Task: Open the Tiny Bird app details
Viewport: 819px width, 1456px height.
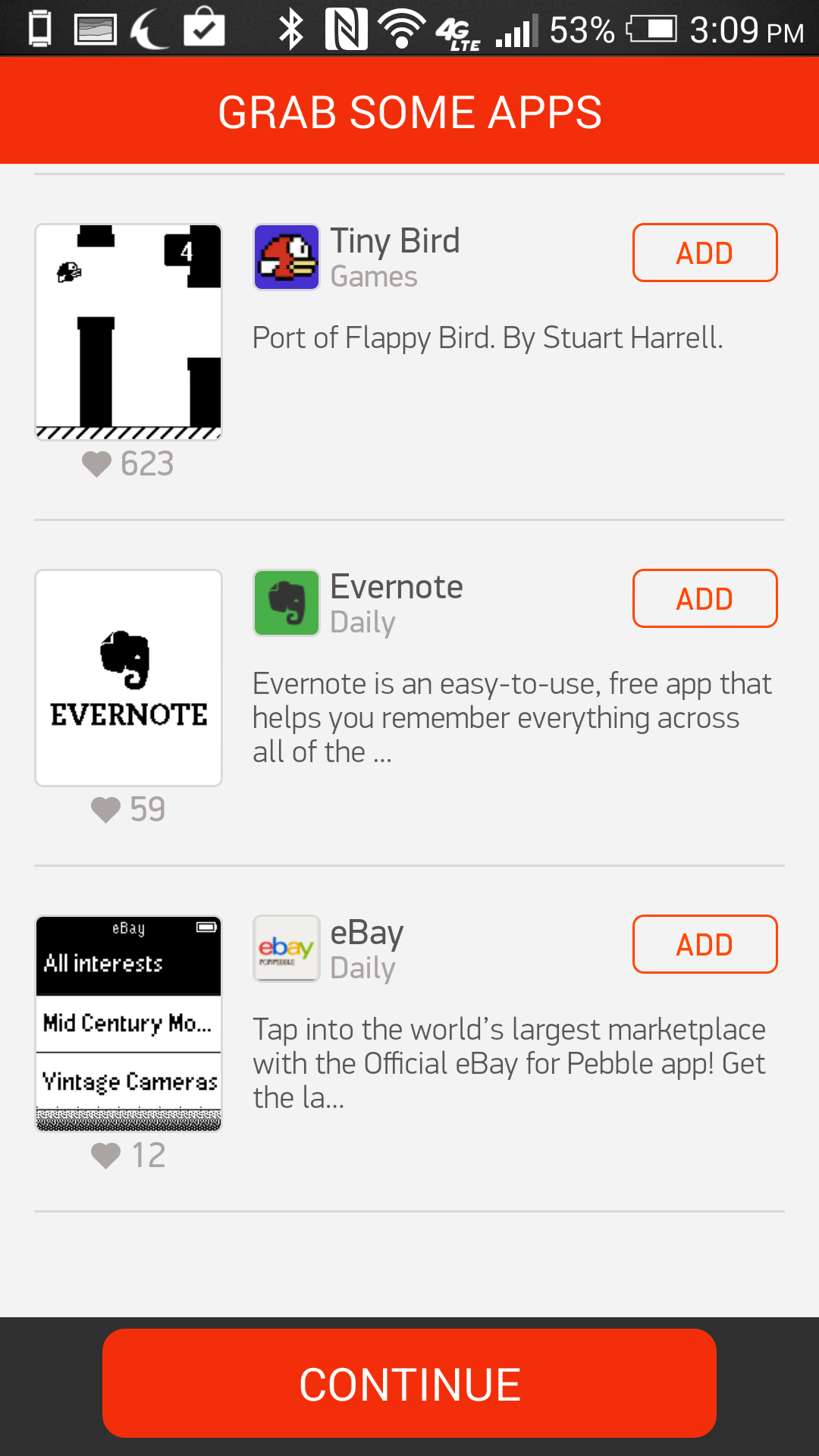Action: pos(395,241)
